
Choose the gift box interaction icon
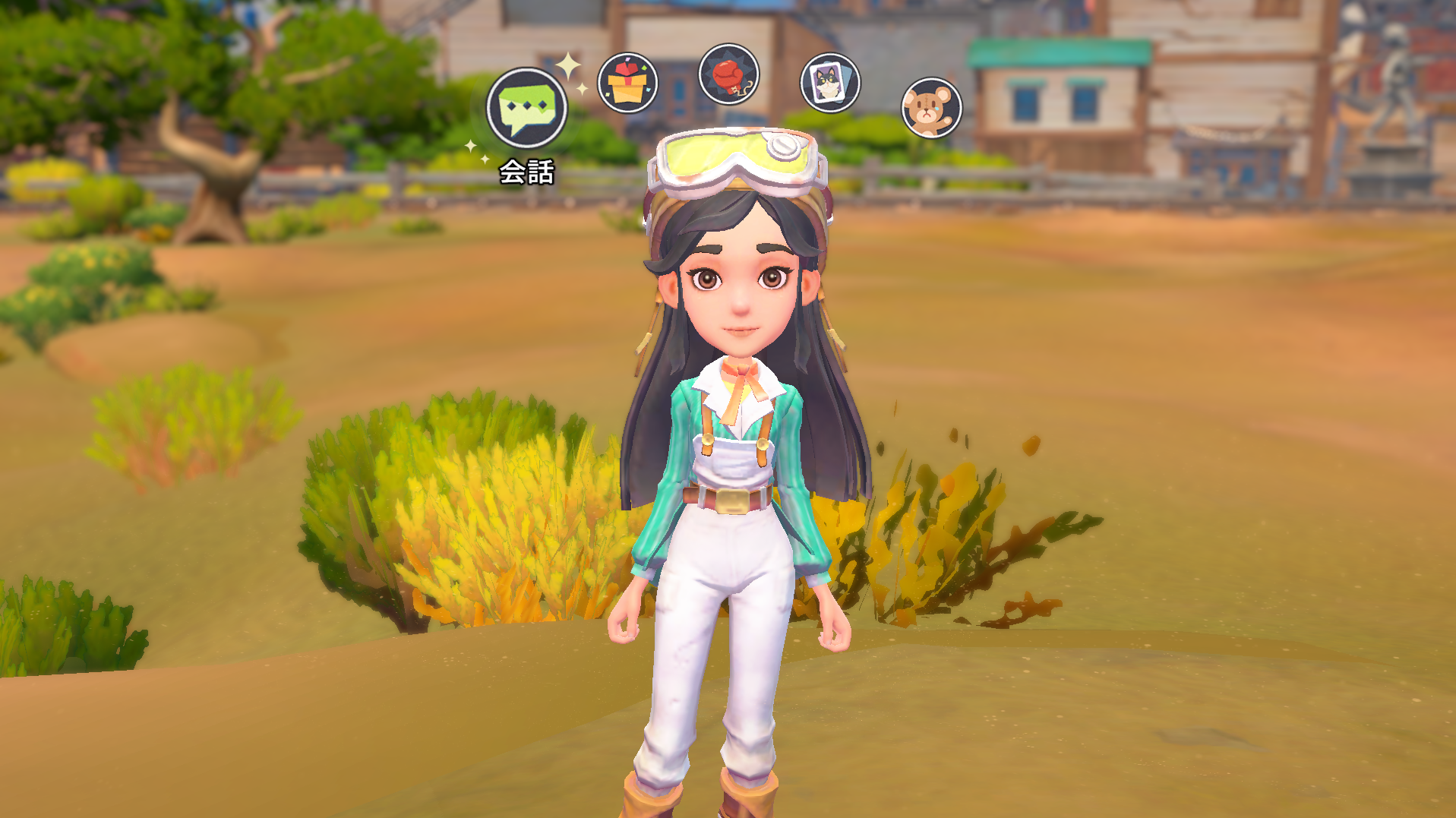click(627, 83)
